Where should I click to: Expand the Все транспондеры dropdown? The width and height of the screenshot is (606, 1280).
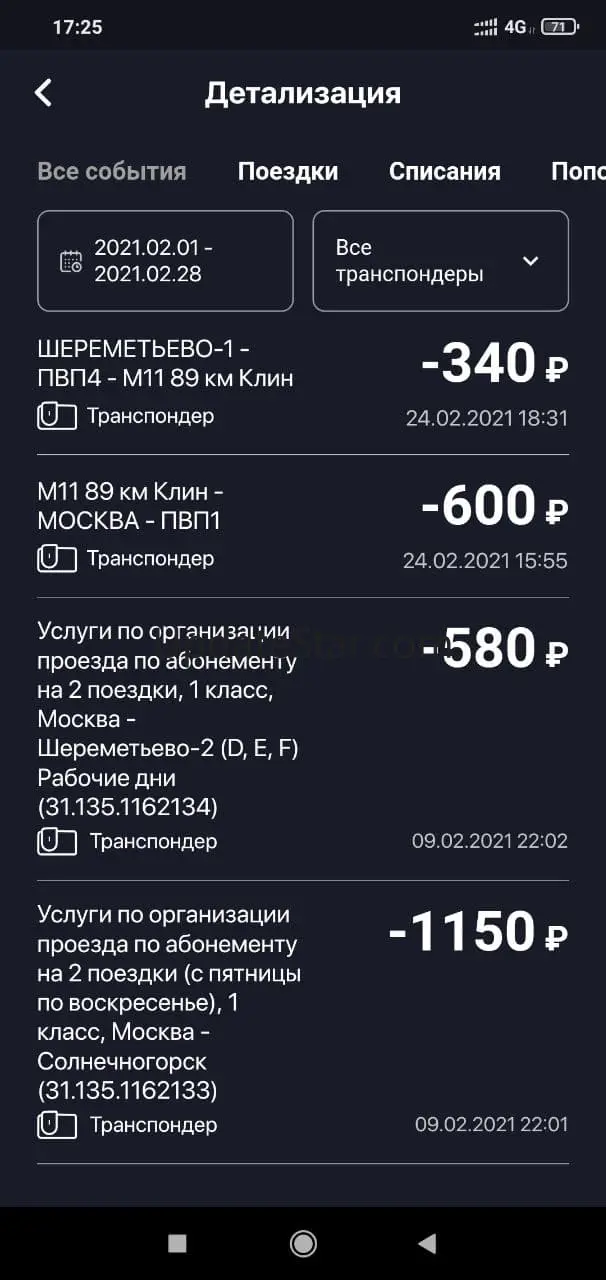(440, 261)
